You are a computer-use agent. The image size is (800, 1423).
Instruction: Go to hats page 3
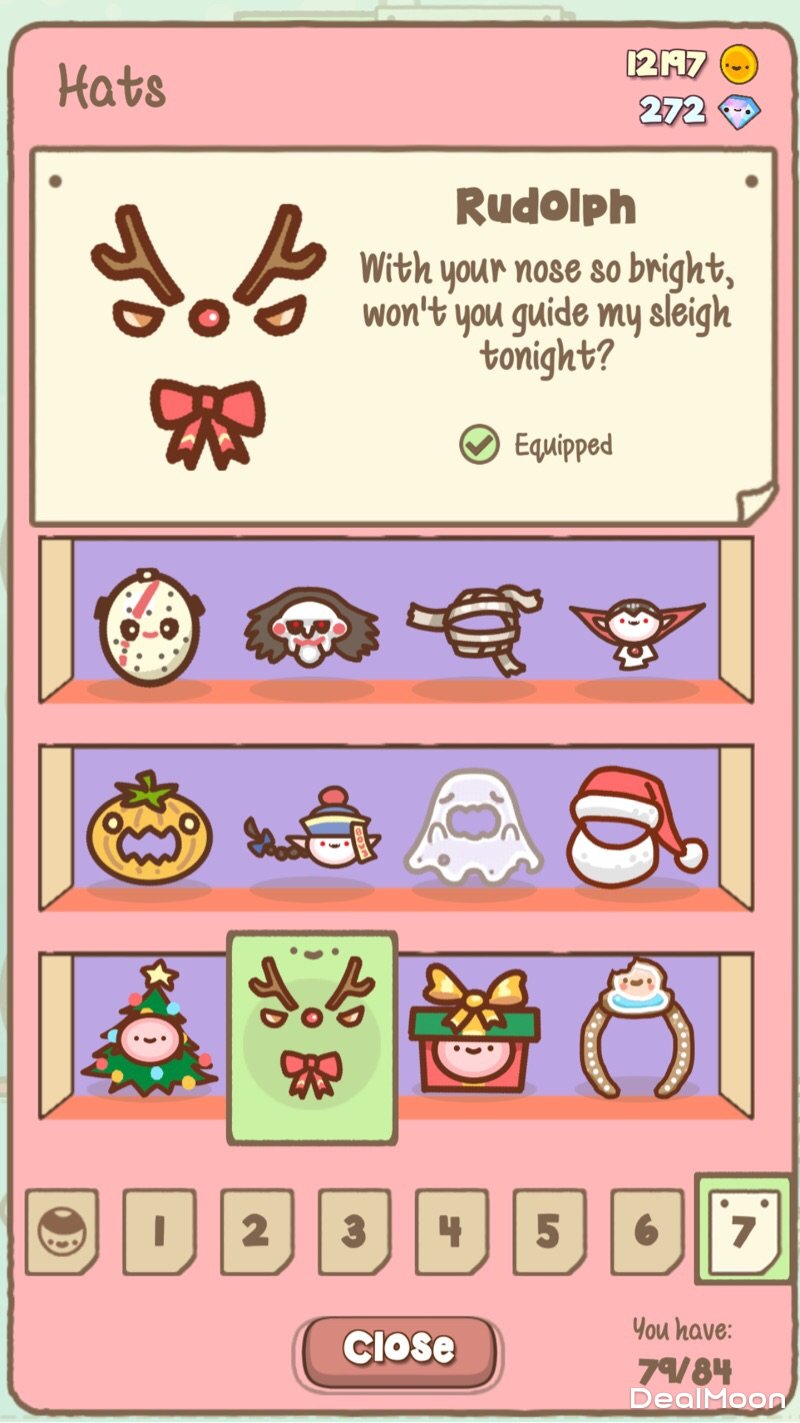(x=354, y=1231)
